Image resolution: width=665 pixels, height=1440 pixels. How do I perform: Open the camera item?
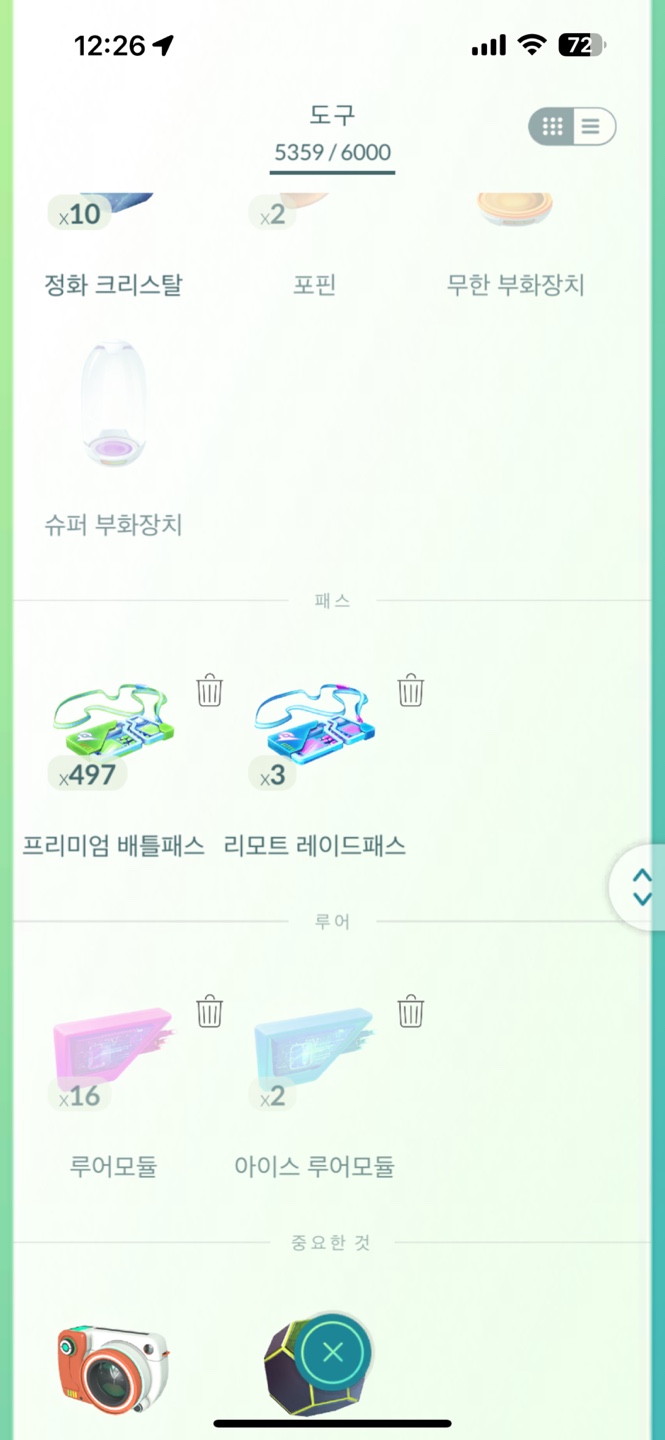(x=112, y=1368)
